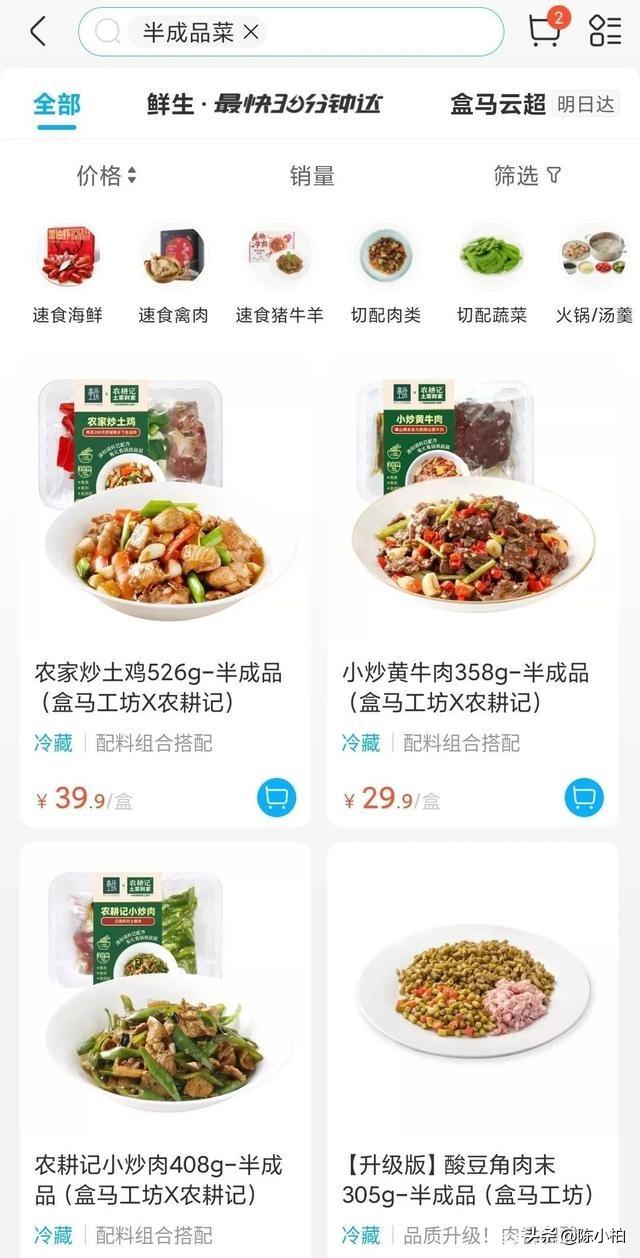Screen dimensions: 640x1258
Task: Open the shopping cart
Action: coord(545,30)
